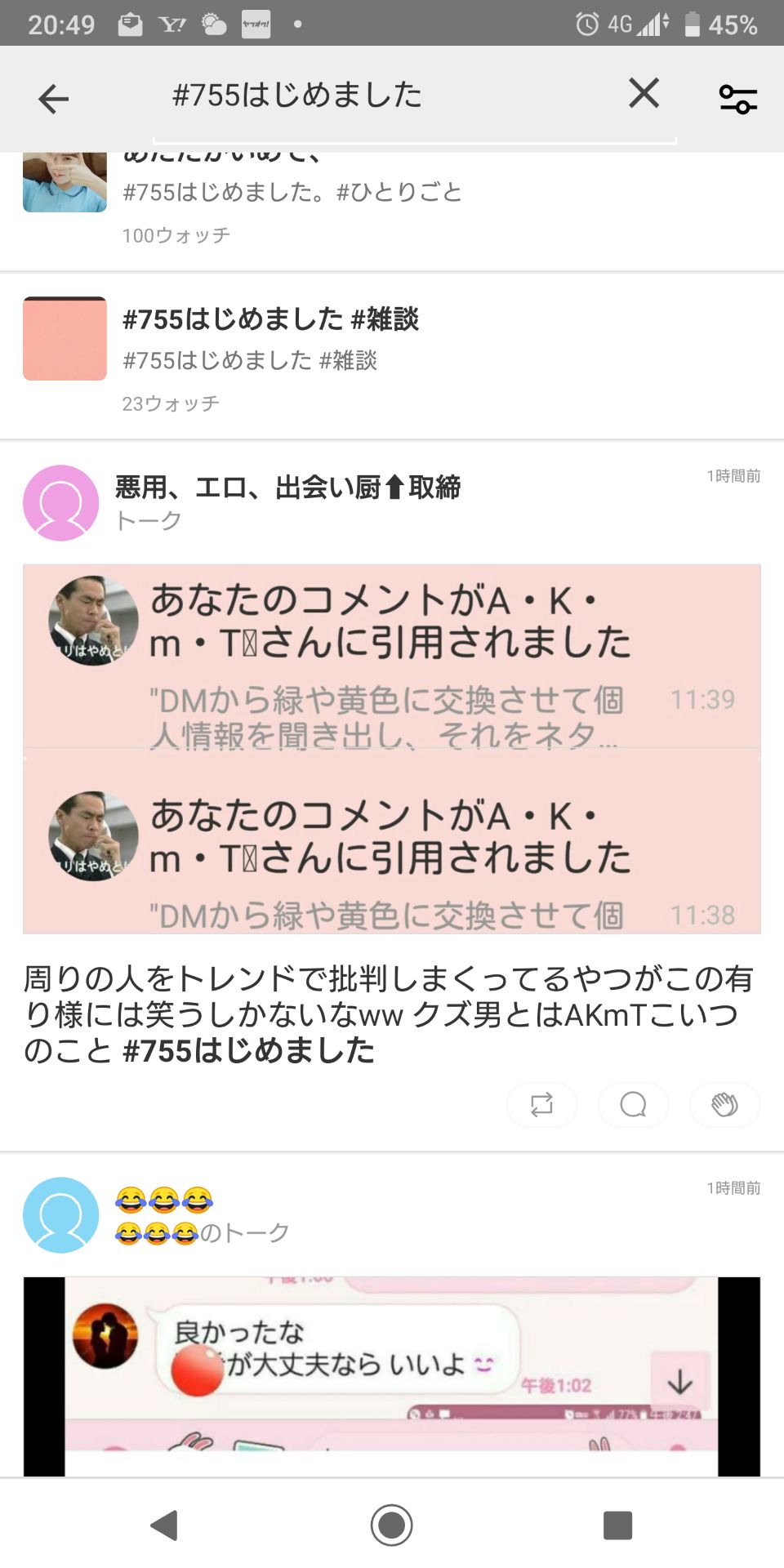Image resolution: width=784 pixels, height=1568 pixels.
Task: Tap the 1時間前 timestamp on the talk
Action: (733, 474)
